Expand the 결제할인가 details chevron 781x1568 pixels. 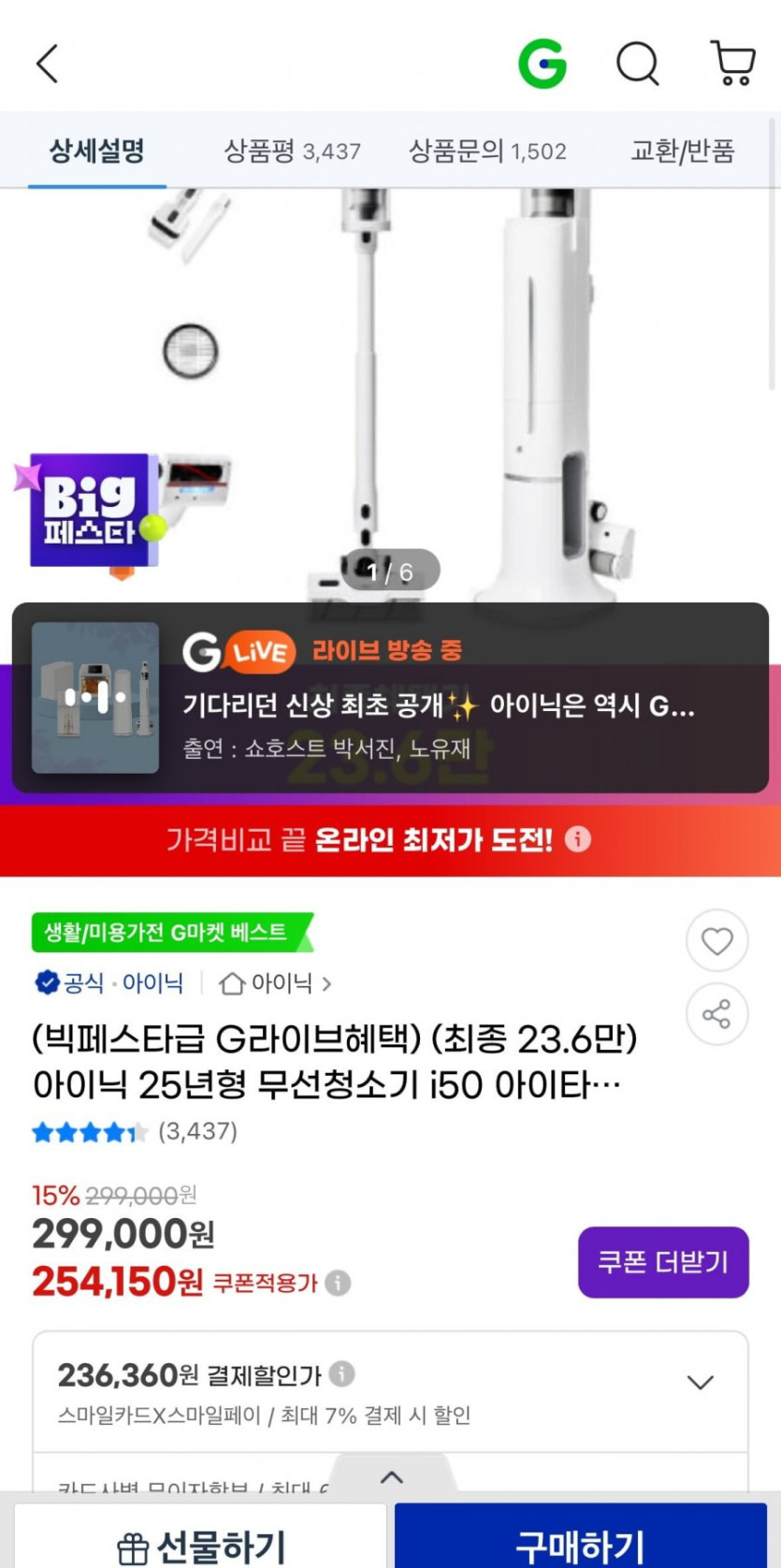(x=701, y=1382)
